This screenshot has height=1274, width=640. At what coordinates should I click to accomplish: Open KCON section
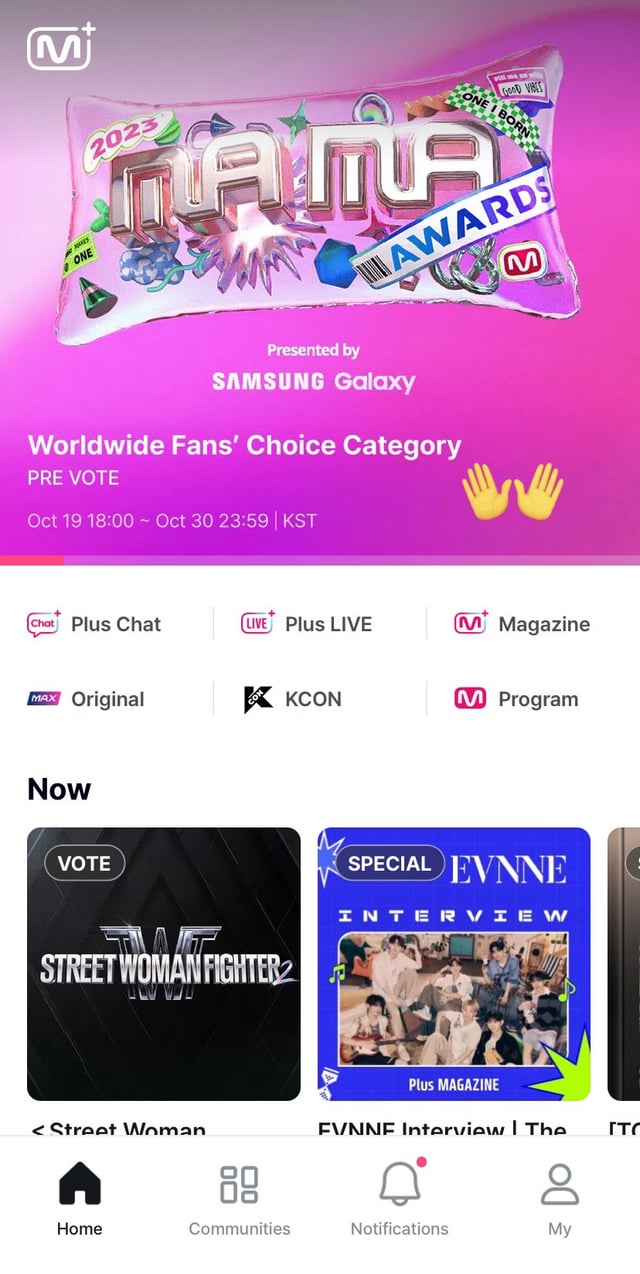(x=294, y=699)
